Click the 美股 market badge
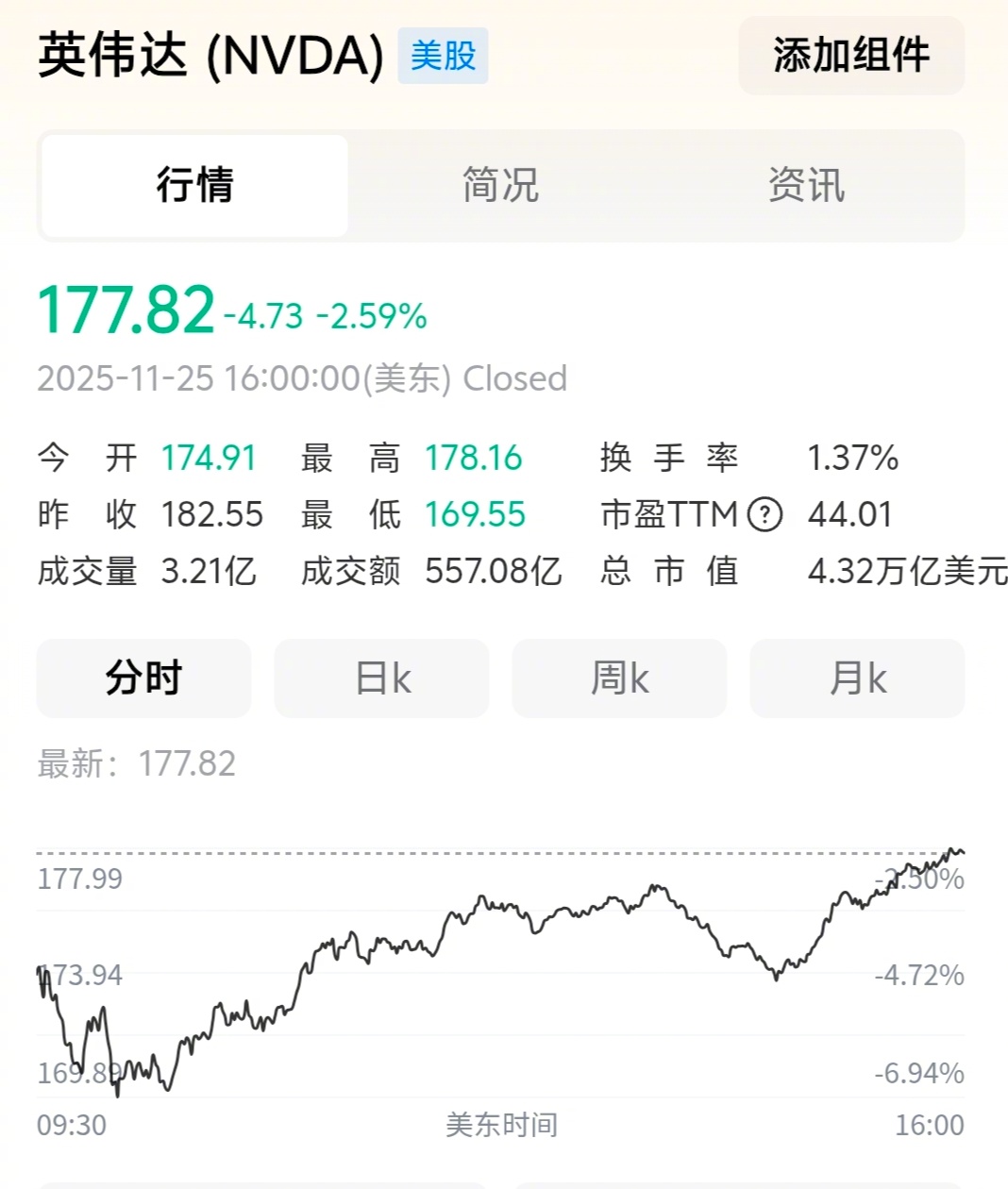1008x1189 pixels. click(x=444, y=57)
